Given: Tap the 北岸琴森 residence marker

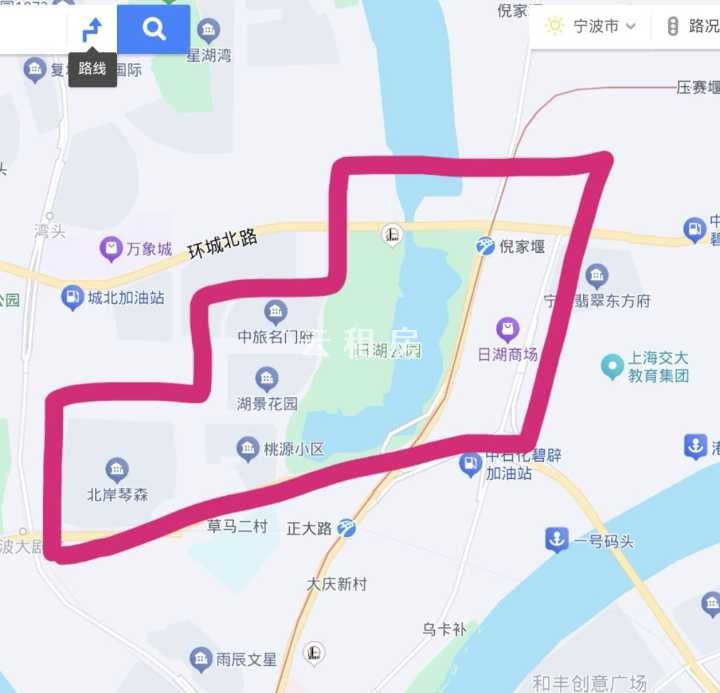Looking at the screenshot, I should tap(117, 469).
